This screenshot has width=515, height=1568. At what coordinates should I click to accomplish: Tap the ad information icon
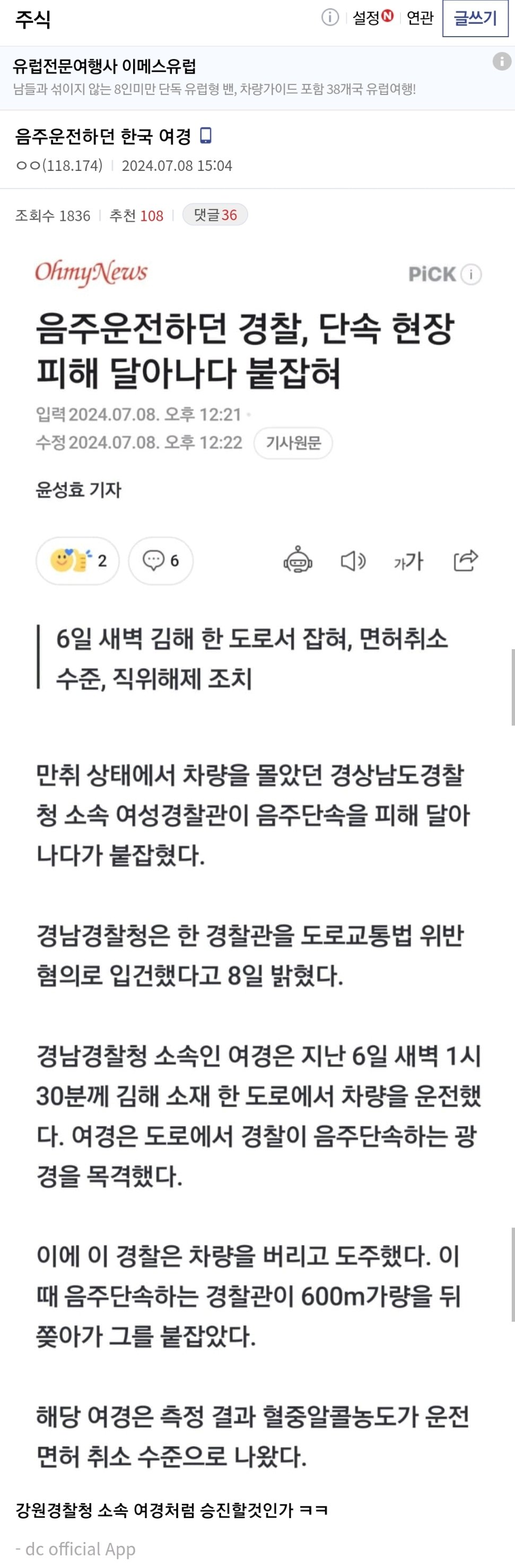501,61
